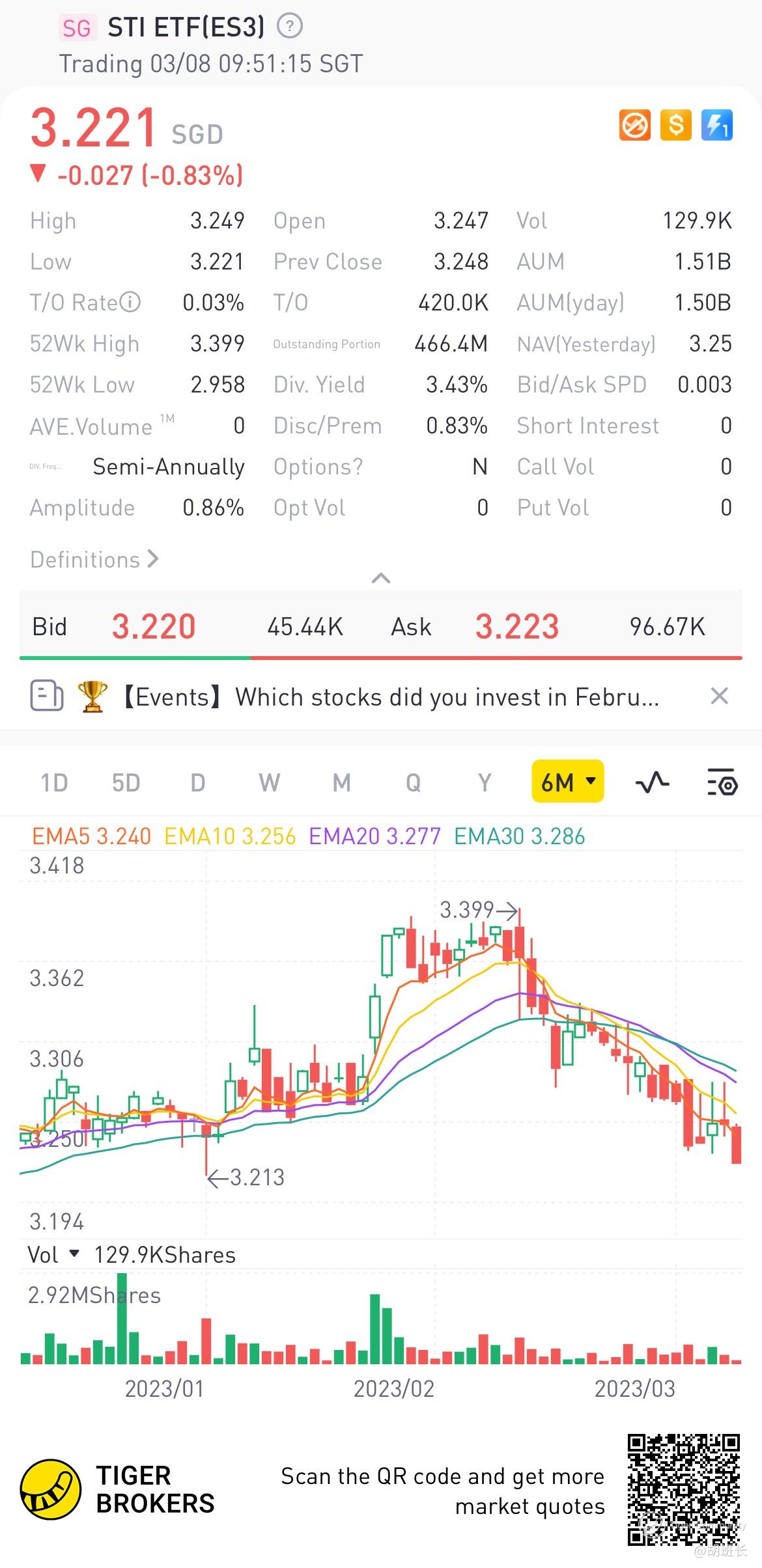Viewport: 762px width, 1568px height.
Task: Dismiss the Events banner
Action: coord(719,696)
